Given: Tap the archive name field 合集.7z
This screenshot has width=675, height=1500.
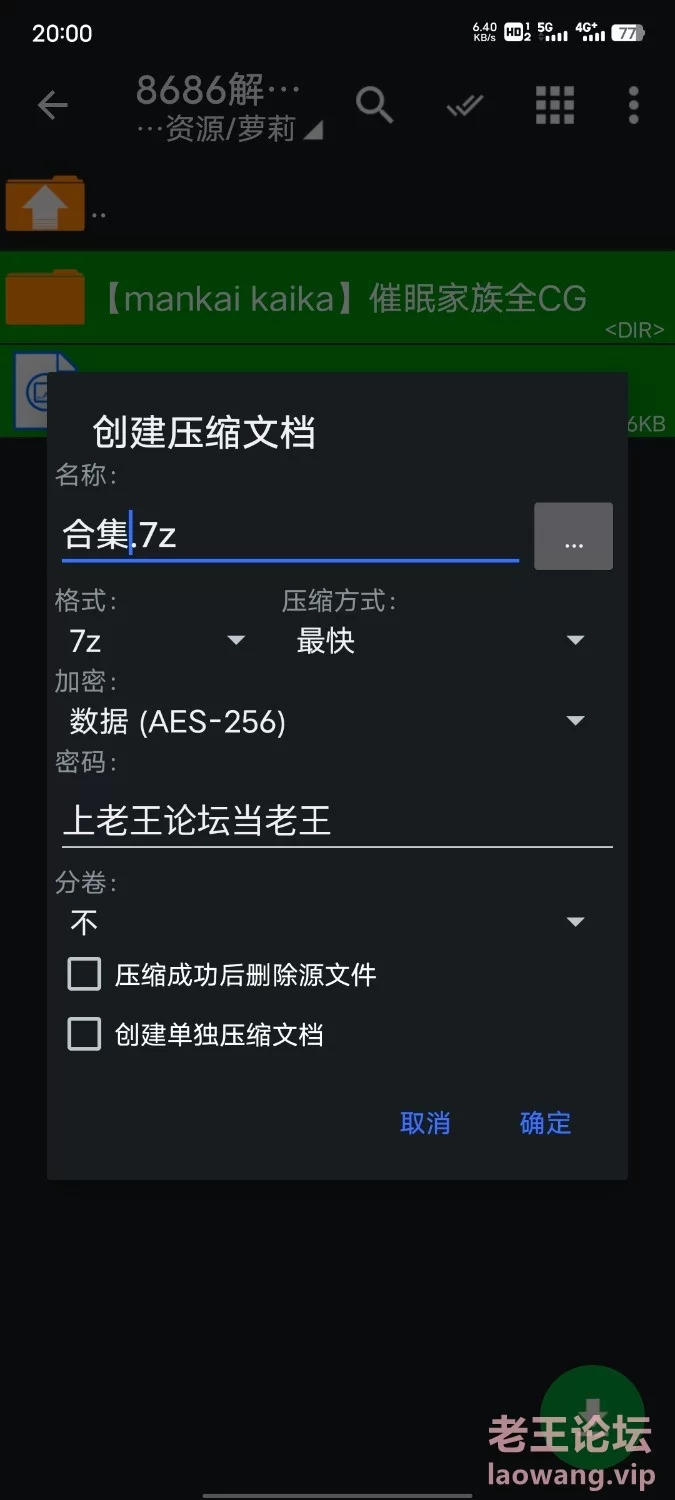Looking at the screenshot, I should pos(290,536).
